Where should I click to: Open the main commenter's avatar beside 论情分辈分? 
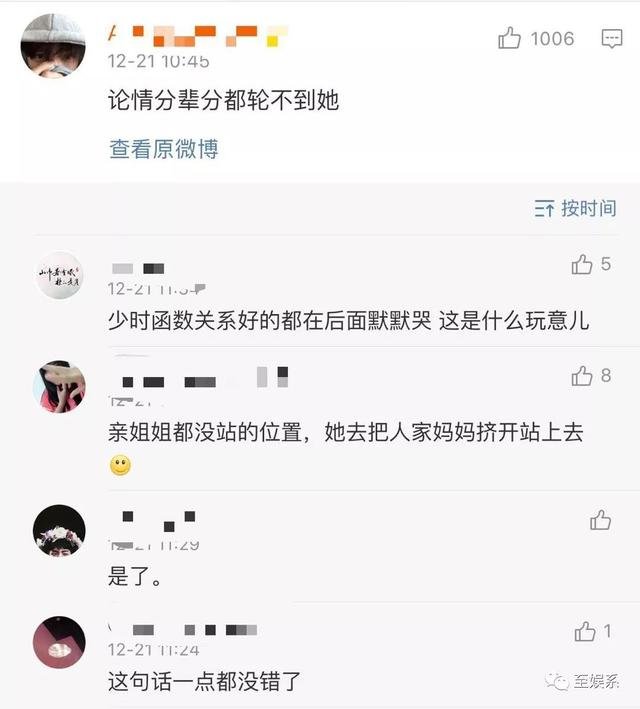click(x=53, y=46)
